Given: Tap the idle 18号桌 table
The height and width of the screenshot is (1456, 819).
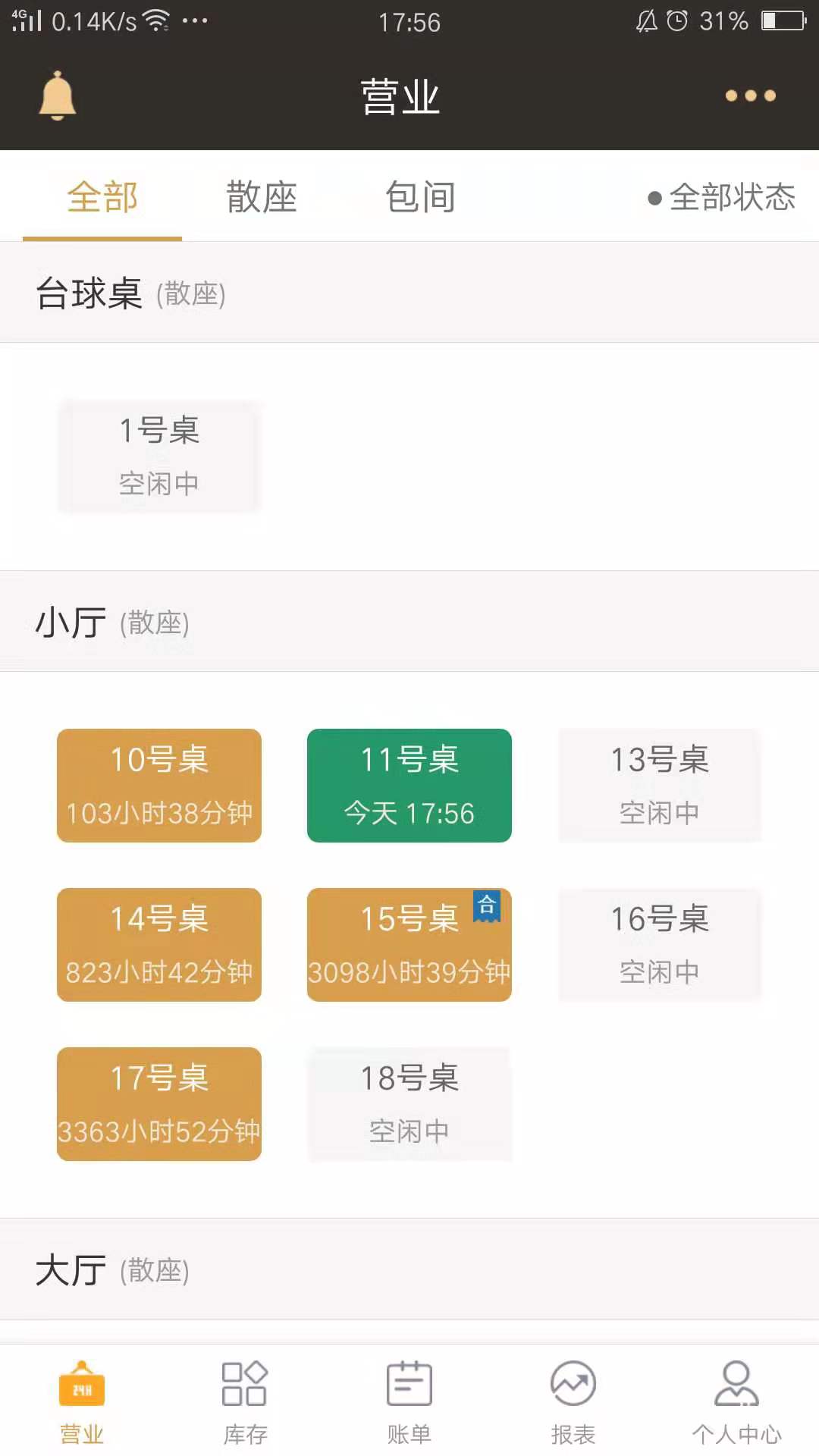Looking at the screenshot, I should (x=409, y=1103).
